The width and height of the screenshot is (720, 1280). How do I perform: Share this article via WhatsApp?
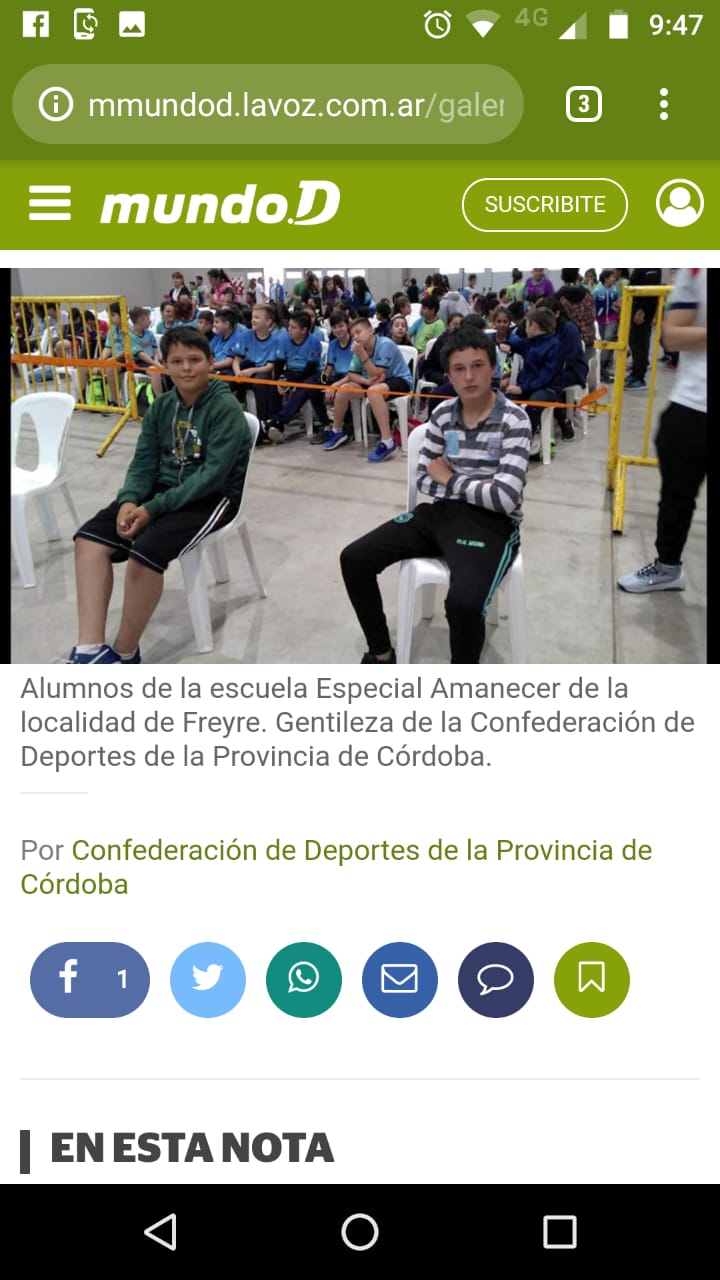304,980
